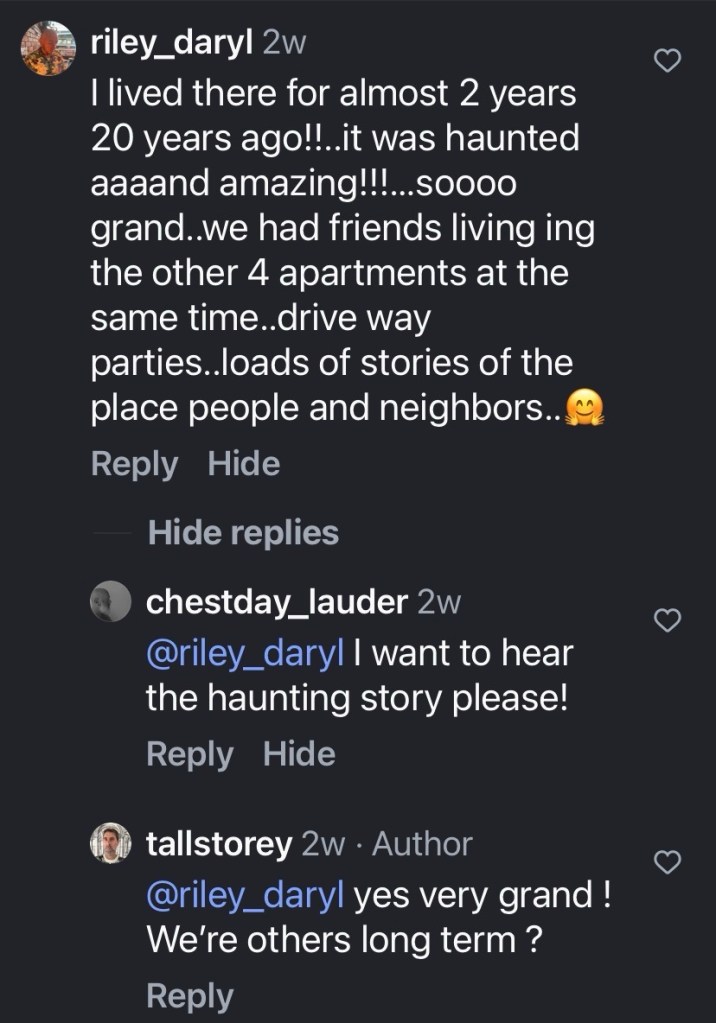Like chestday_lauder's reply
716x1023 pixels.
coord(666,621)
